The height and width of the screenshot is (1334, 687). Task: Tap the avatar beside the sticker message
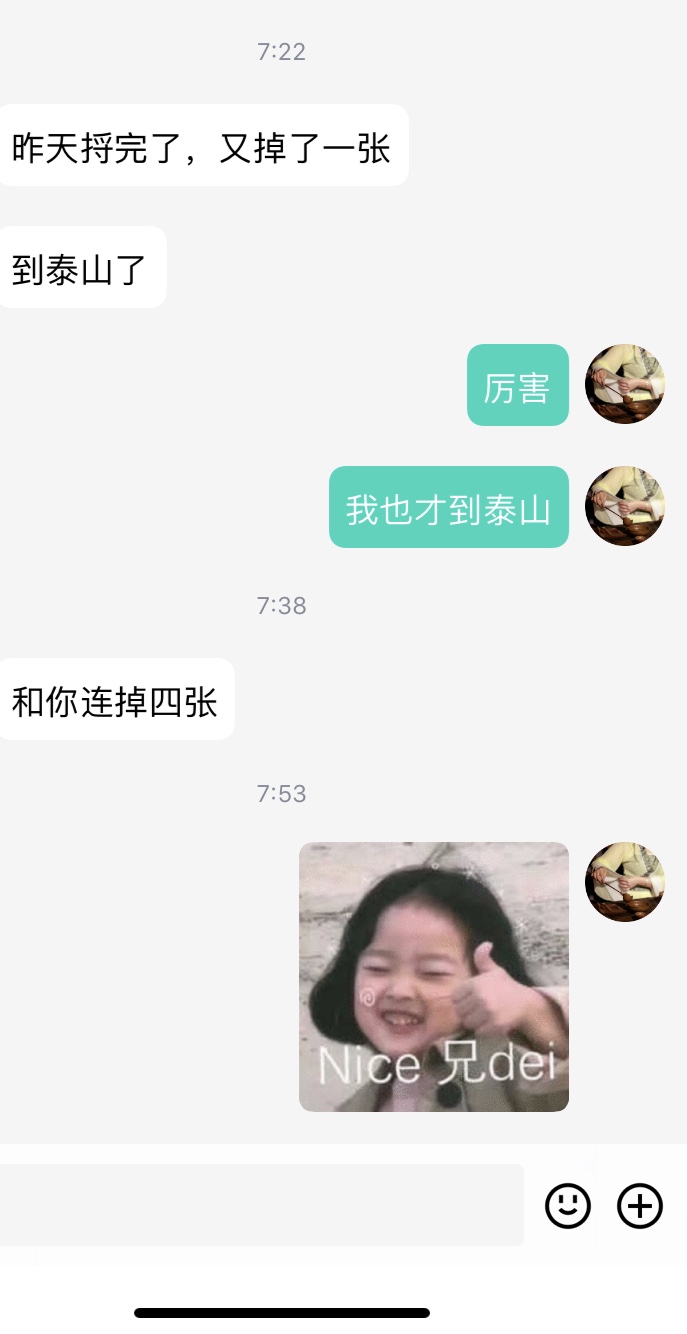tap(625, 882)
